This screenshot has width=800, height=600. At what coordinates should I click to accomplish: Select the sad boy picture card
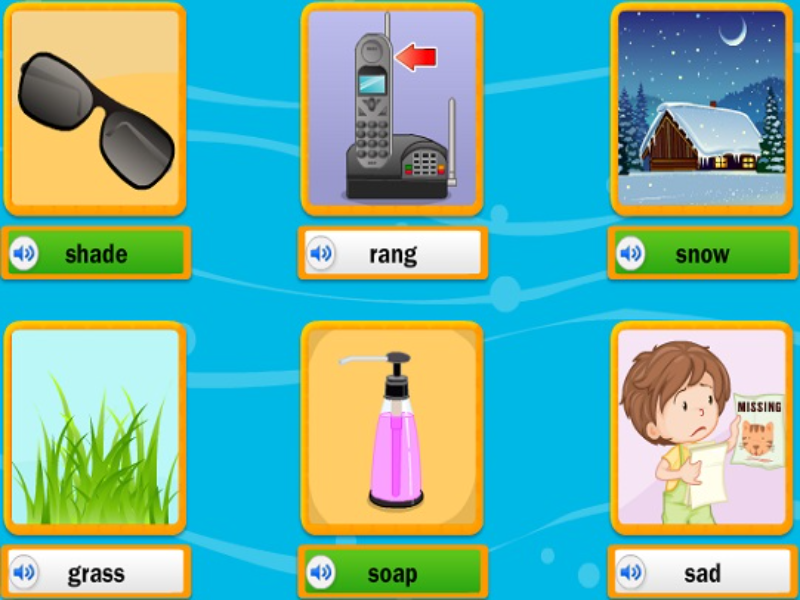tap(702, 428)
